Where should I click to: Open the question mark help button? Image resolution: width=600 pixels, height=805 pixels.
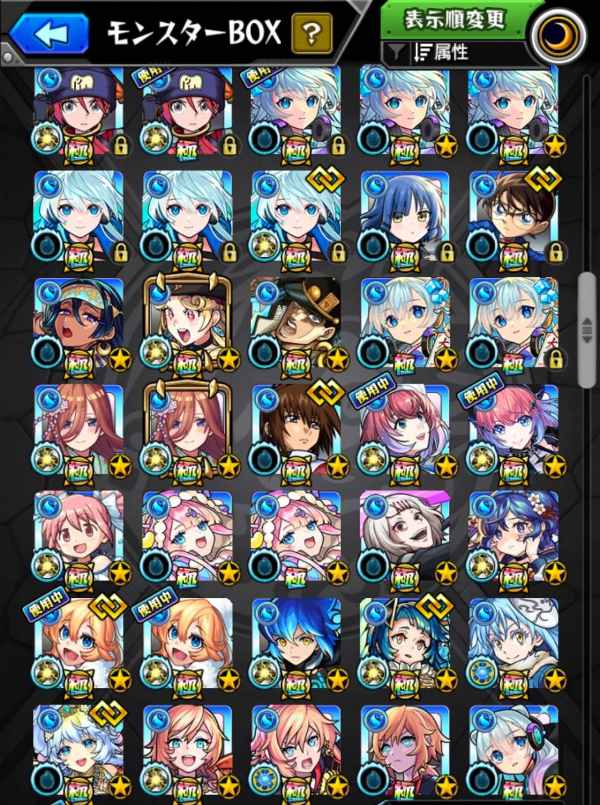[312, 35]
